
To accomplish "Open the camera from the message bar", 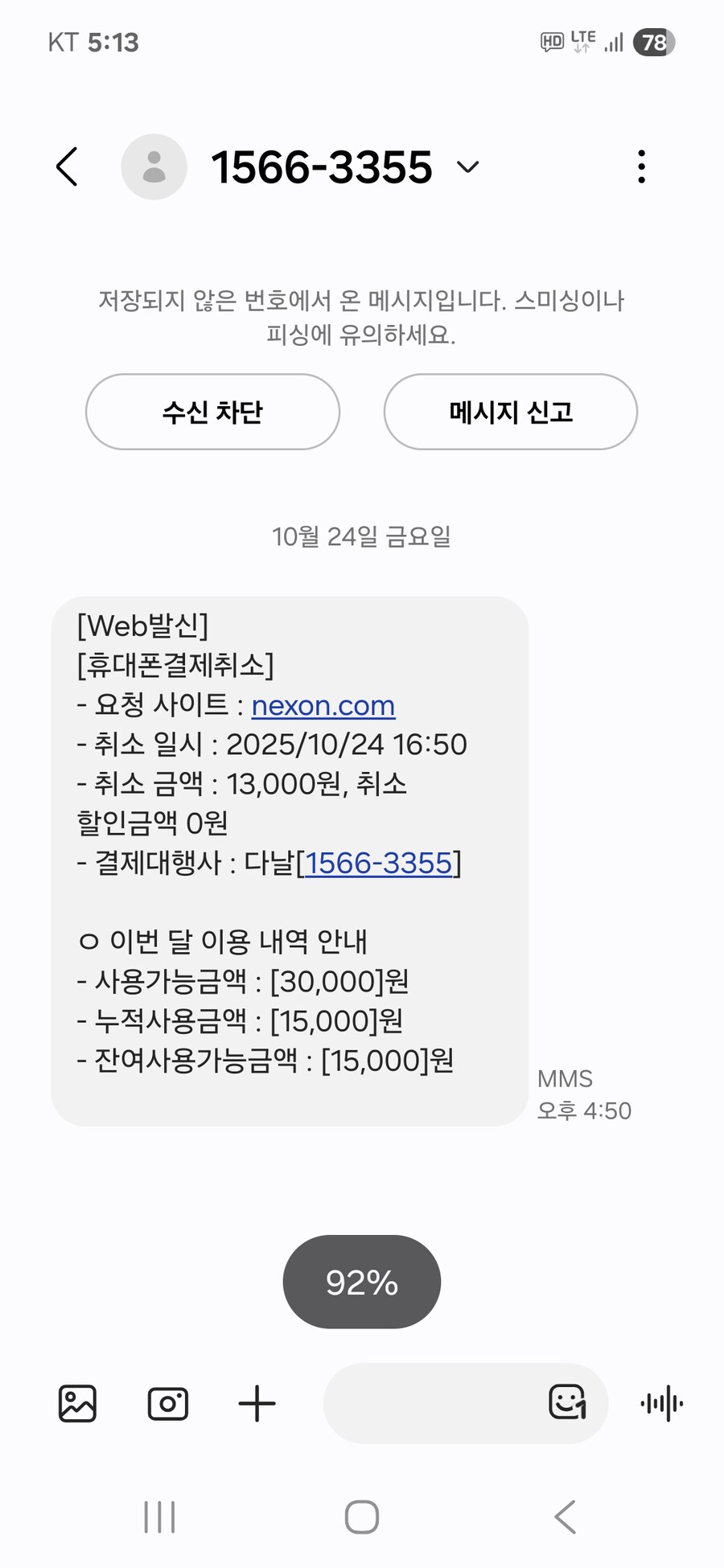I will pos(167,1403).
